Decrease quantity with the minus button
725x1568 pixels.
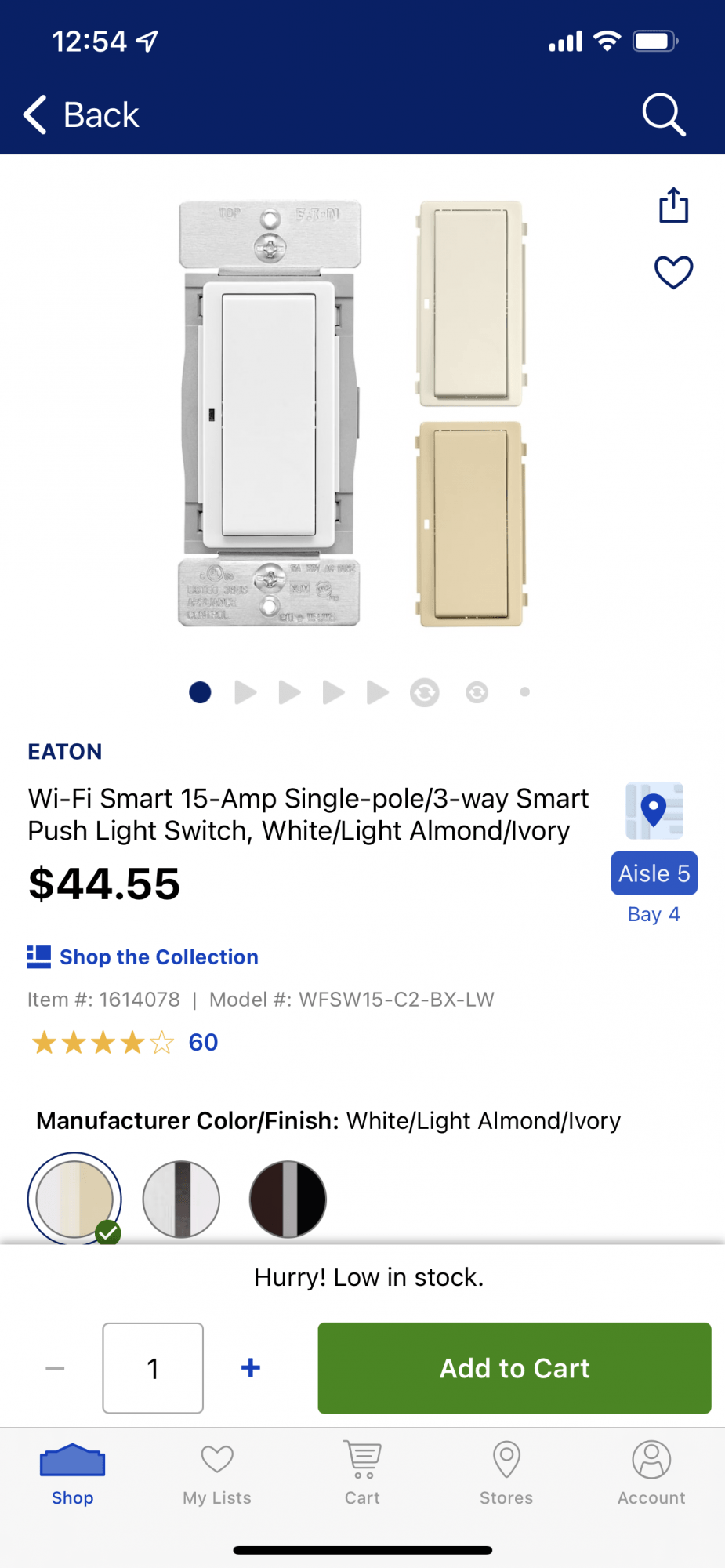pos(55,1368)
